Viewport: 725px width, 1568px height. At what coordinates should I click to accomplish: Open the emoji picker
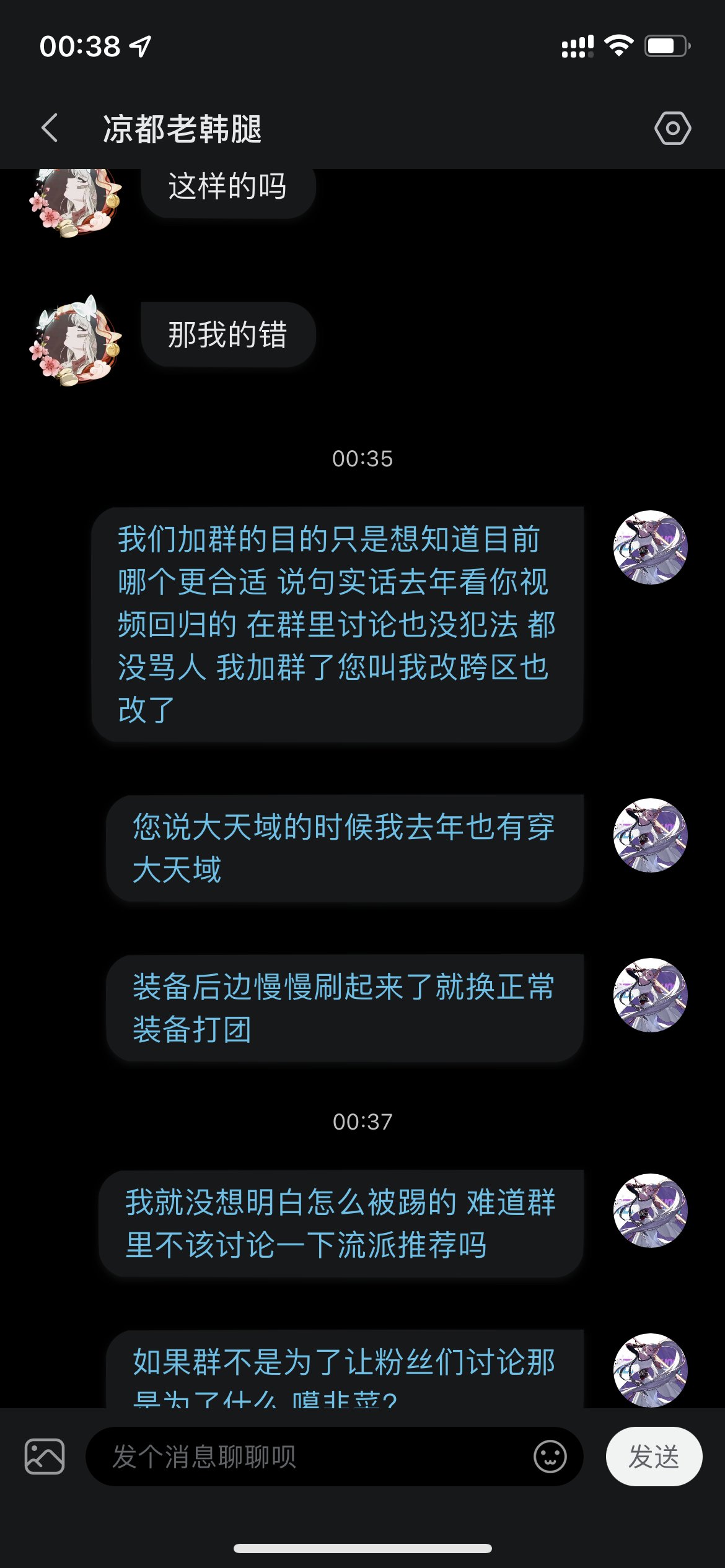click(550, 1457)
